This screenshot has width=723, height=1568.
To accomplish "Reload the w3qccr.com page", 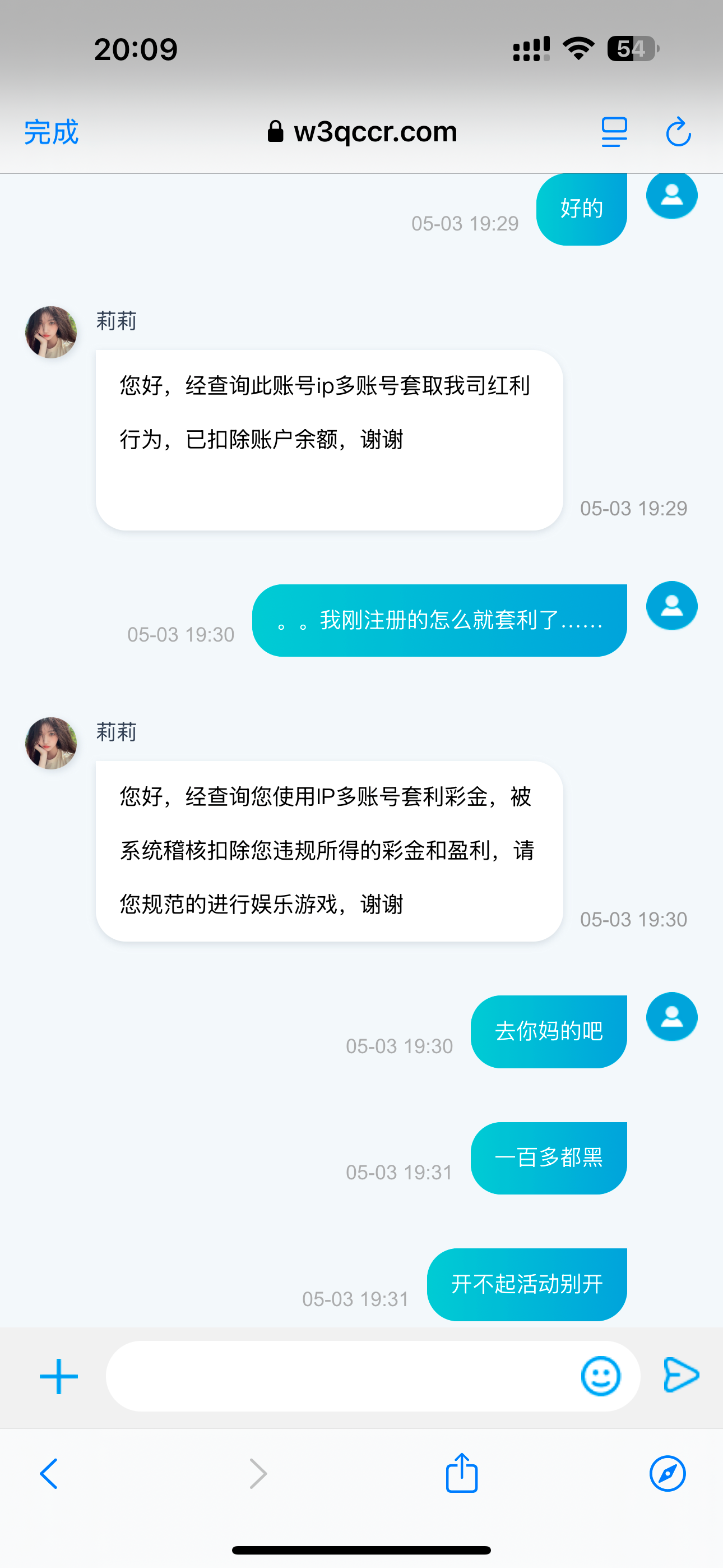I will 678,132.
